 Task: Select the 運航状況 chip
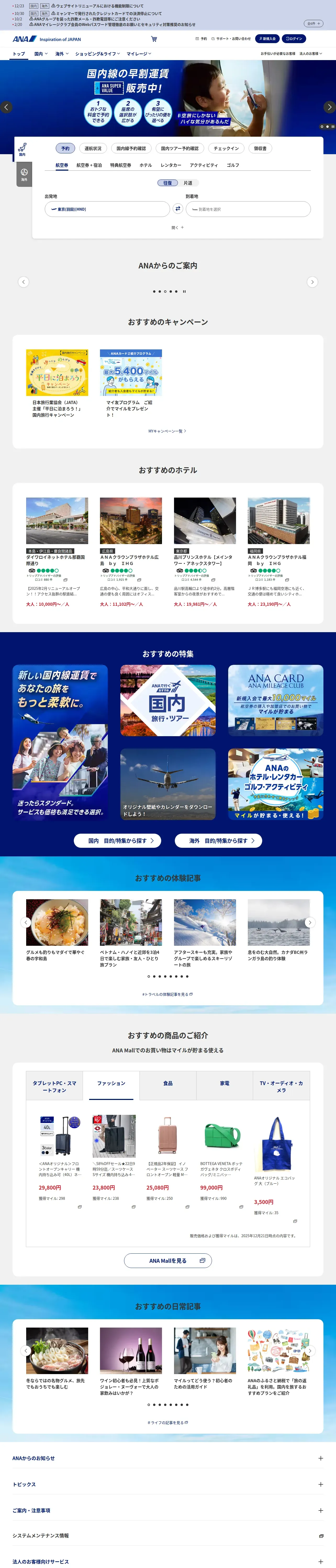pos(93,148)
